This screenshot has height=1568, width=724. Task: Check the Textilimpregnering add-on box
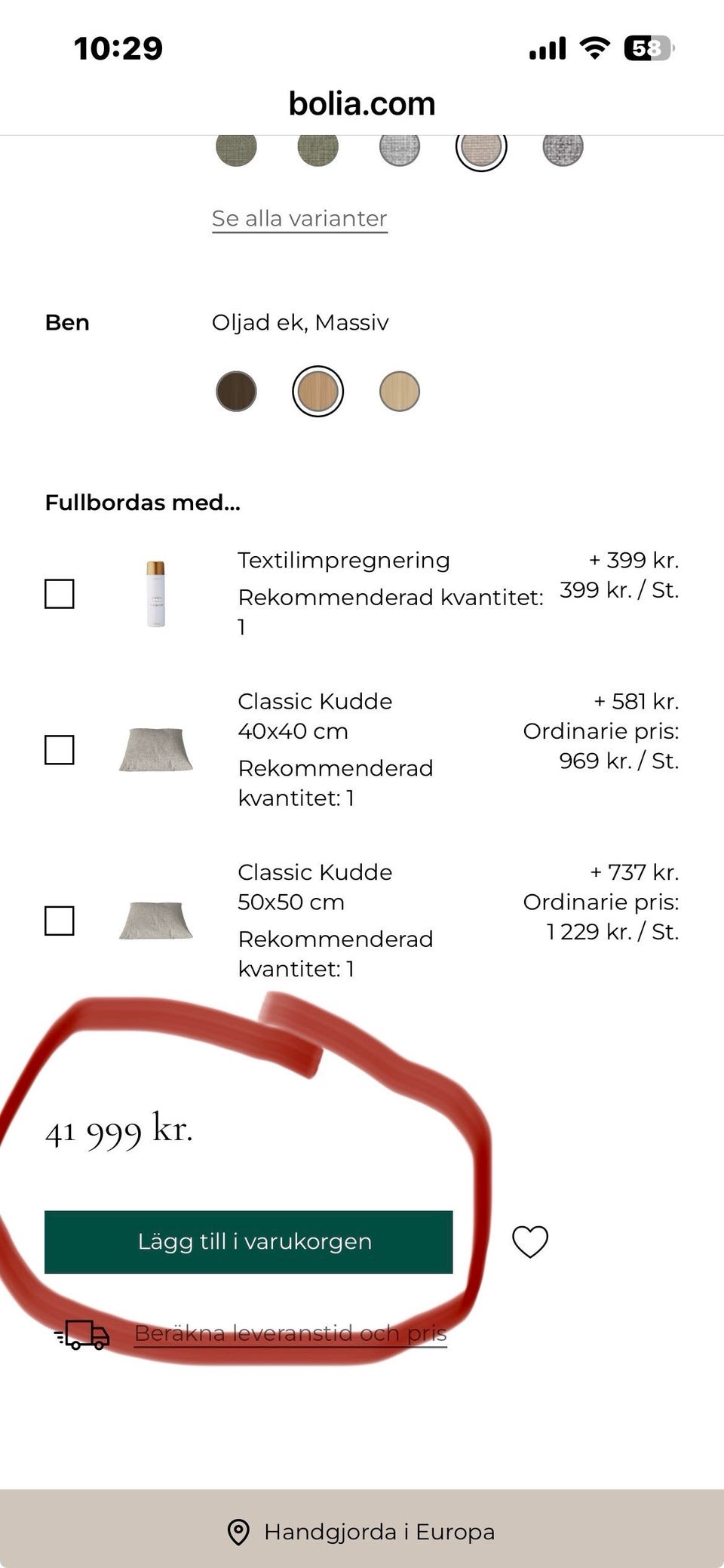[60, 594]
